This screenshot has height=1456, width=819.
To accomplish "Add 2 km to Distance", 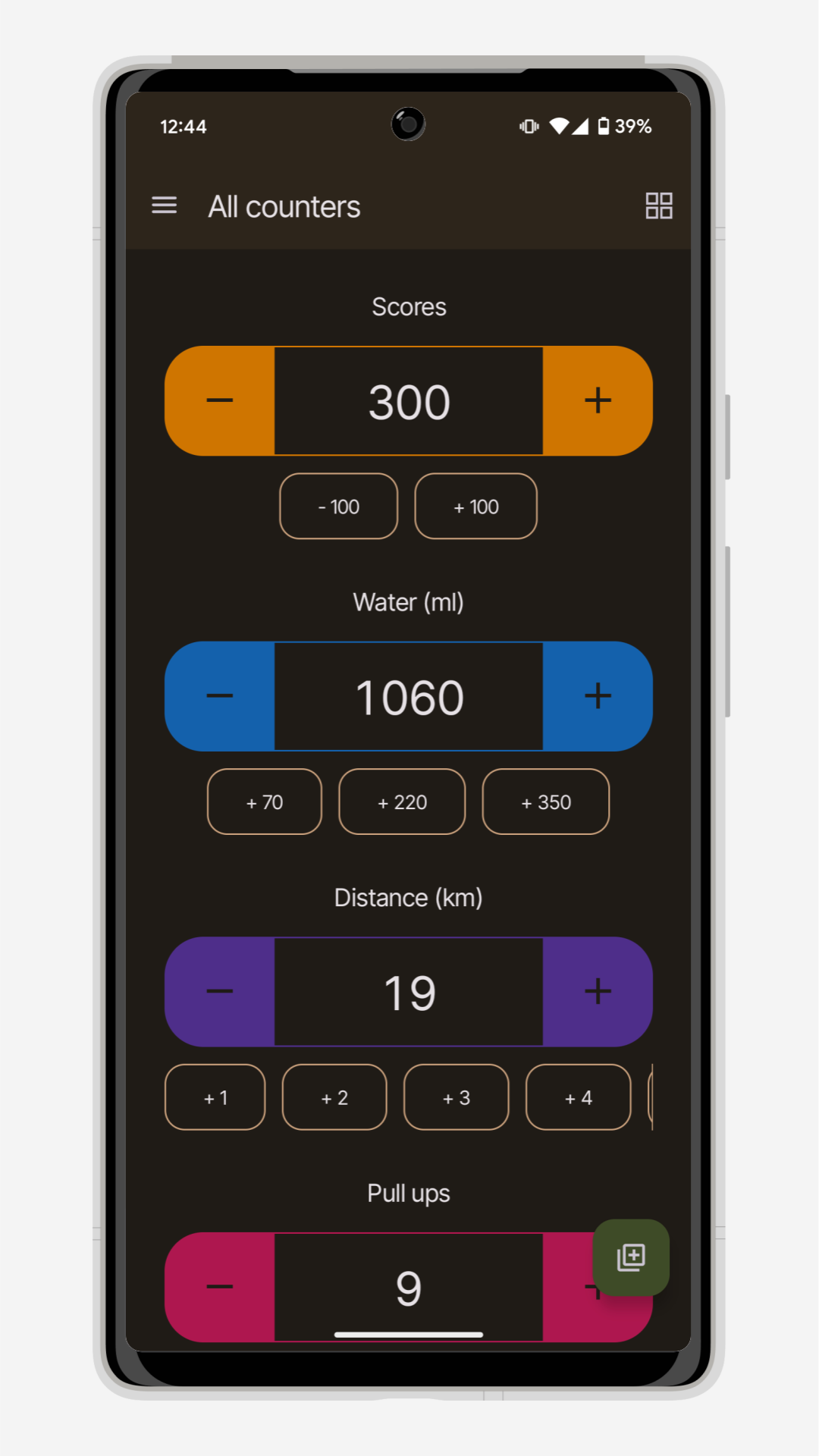I will point(334,1097).
